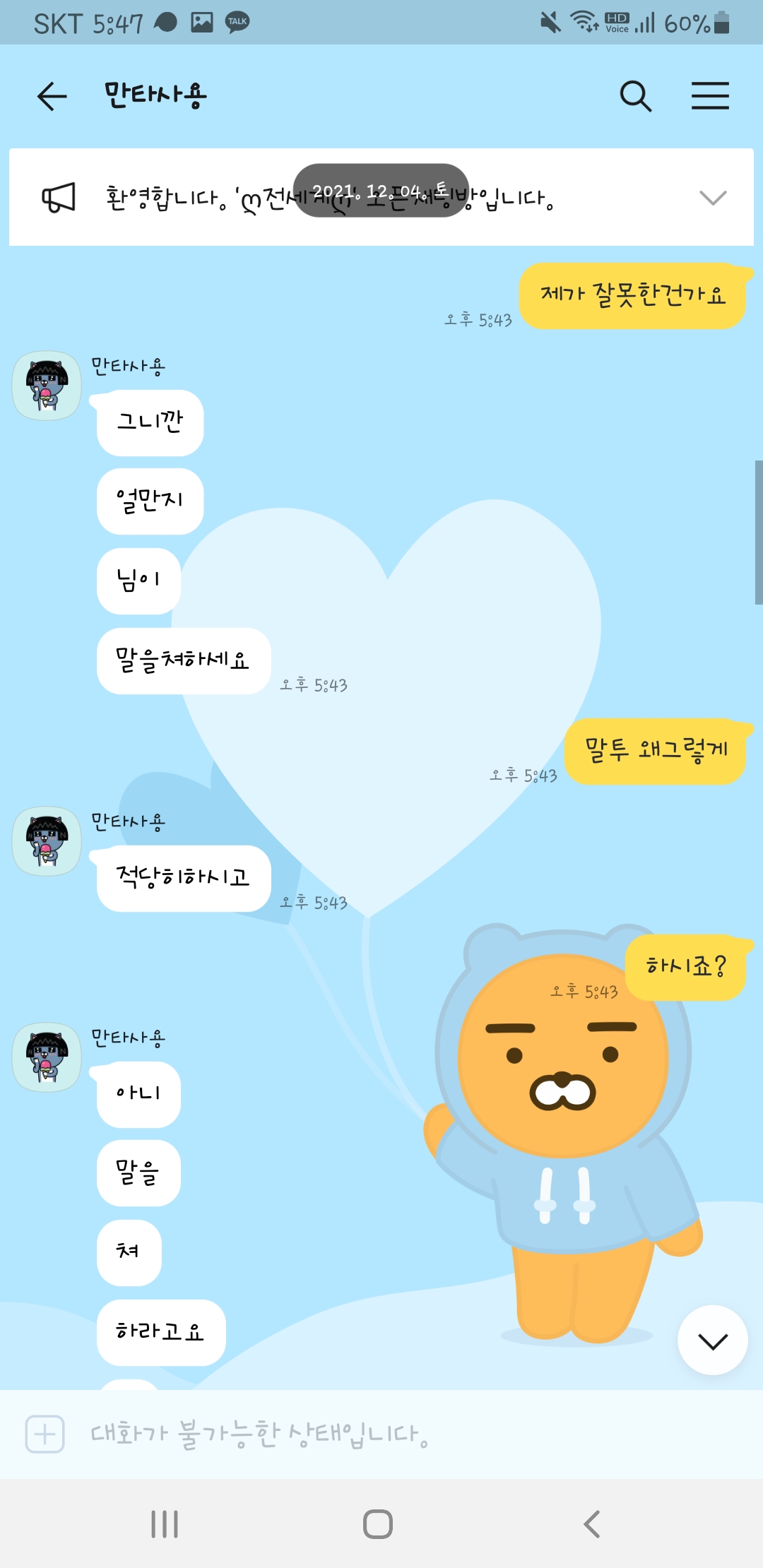Go to home screen

click(x=378, y=1524)
